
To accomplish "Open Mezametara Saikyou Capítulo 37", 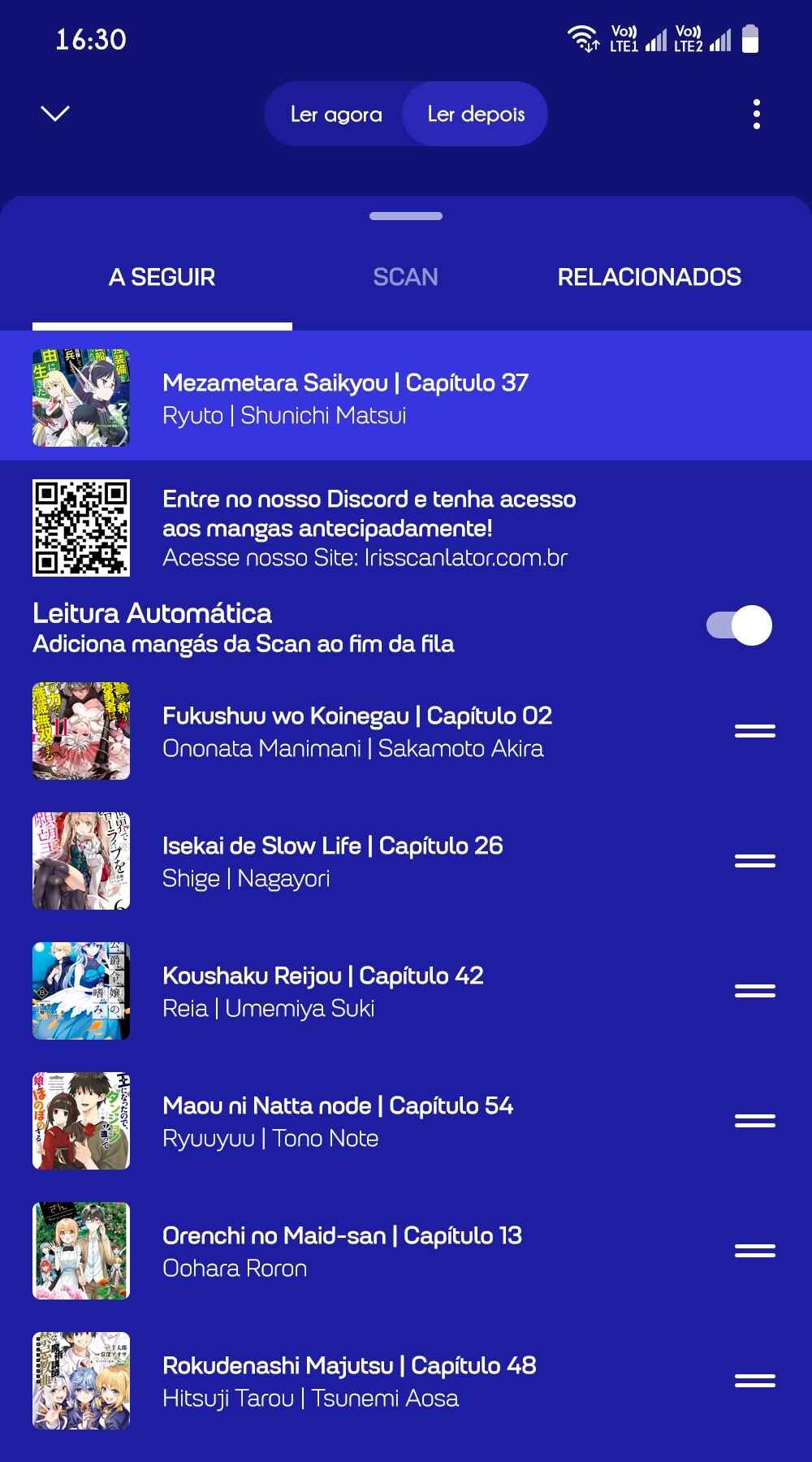I will (x=345, y=398).
